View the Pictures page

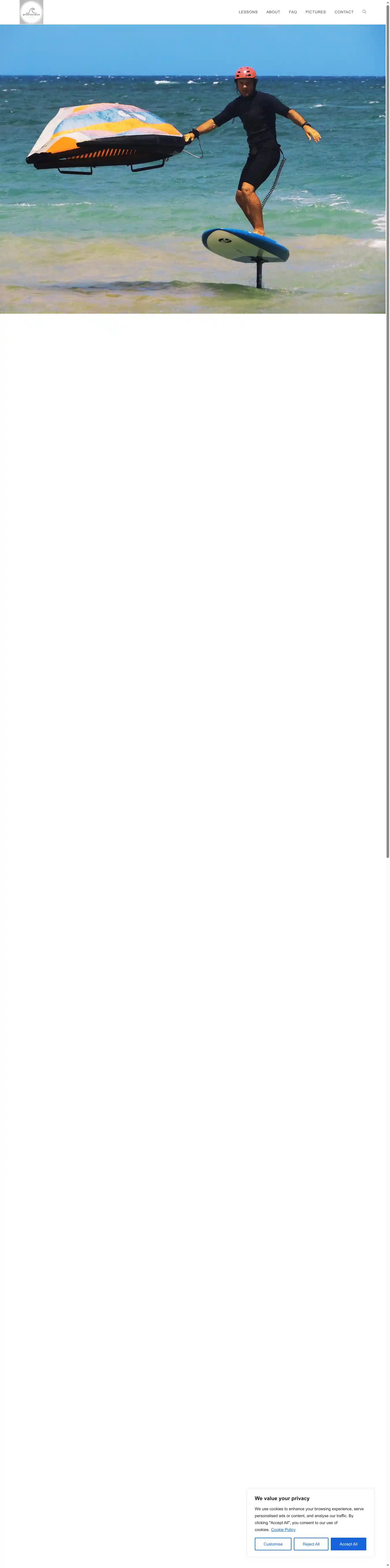pos(315,12)
